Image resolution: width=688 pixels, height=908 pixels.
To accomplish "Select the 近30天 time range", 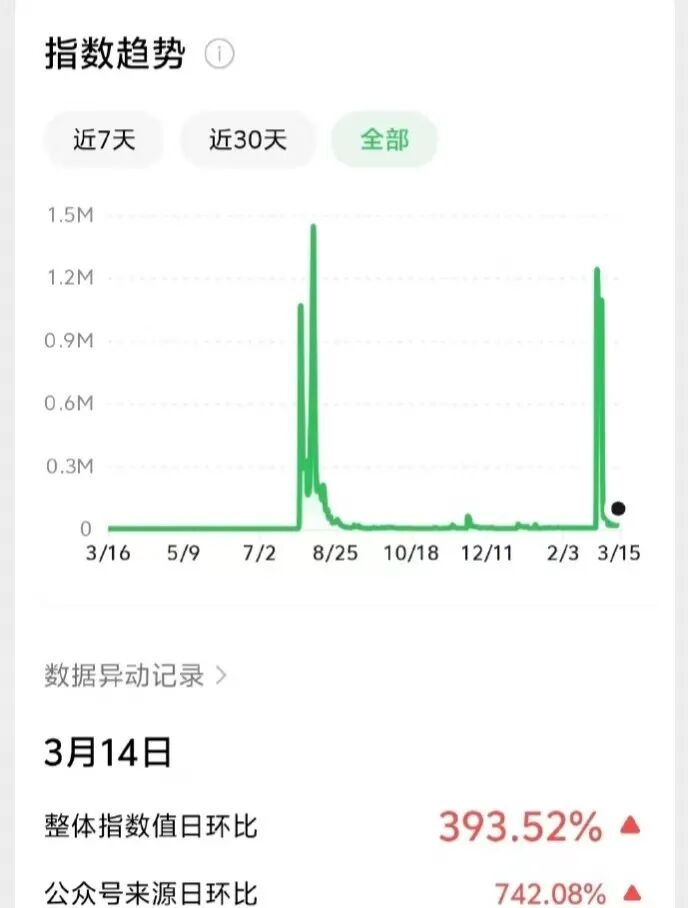I will click(x=248, y=140).
